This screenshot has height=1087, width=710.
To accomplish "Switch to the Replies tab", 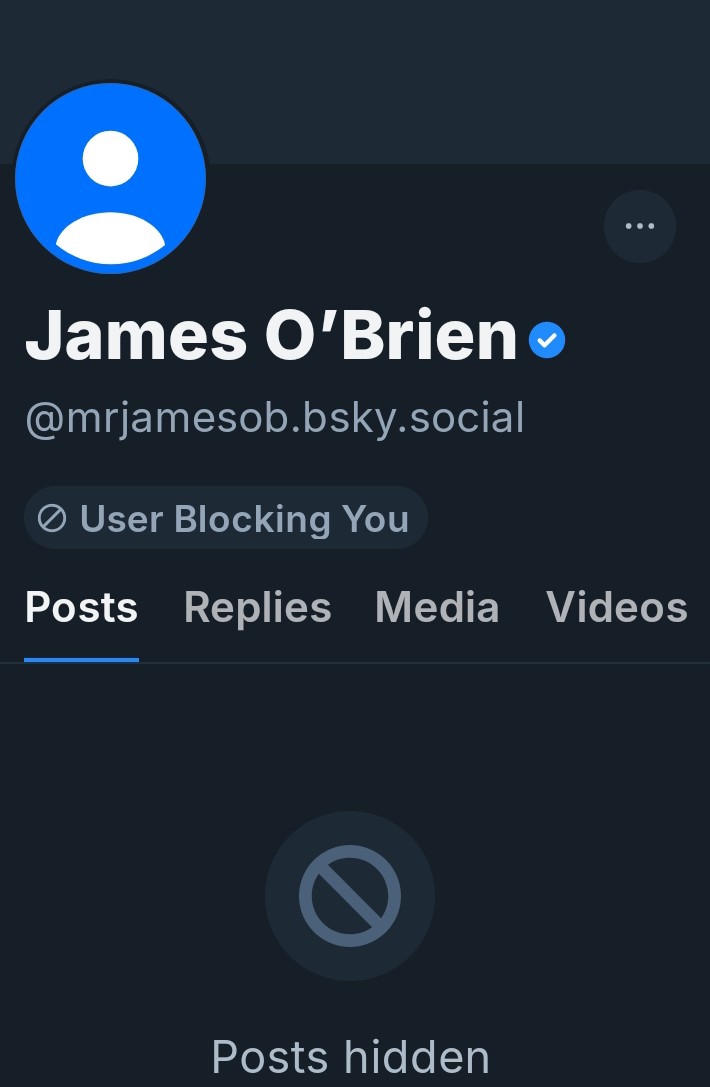I will [257, 608].
